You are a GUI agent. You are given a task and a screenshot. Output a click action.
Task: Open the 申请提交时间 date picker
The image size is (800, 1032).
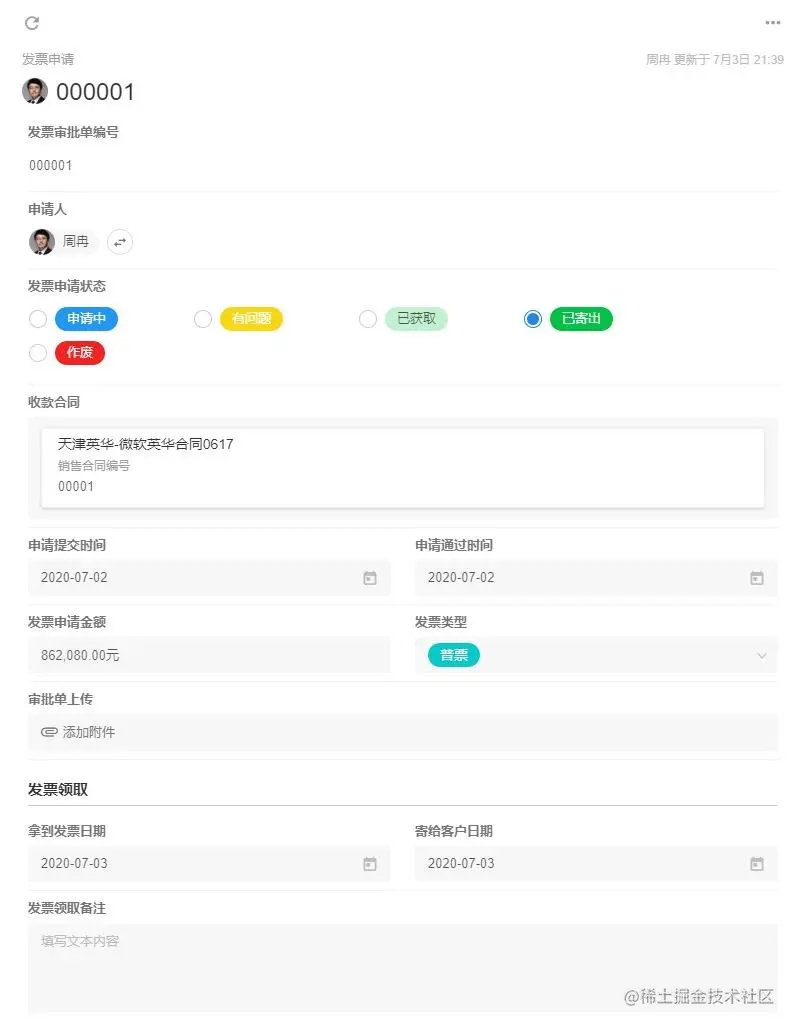tap(208, 578)
